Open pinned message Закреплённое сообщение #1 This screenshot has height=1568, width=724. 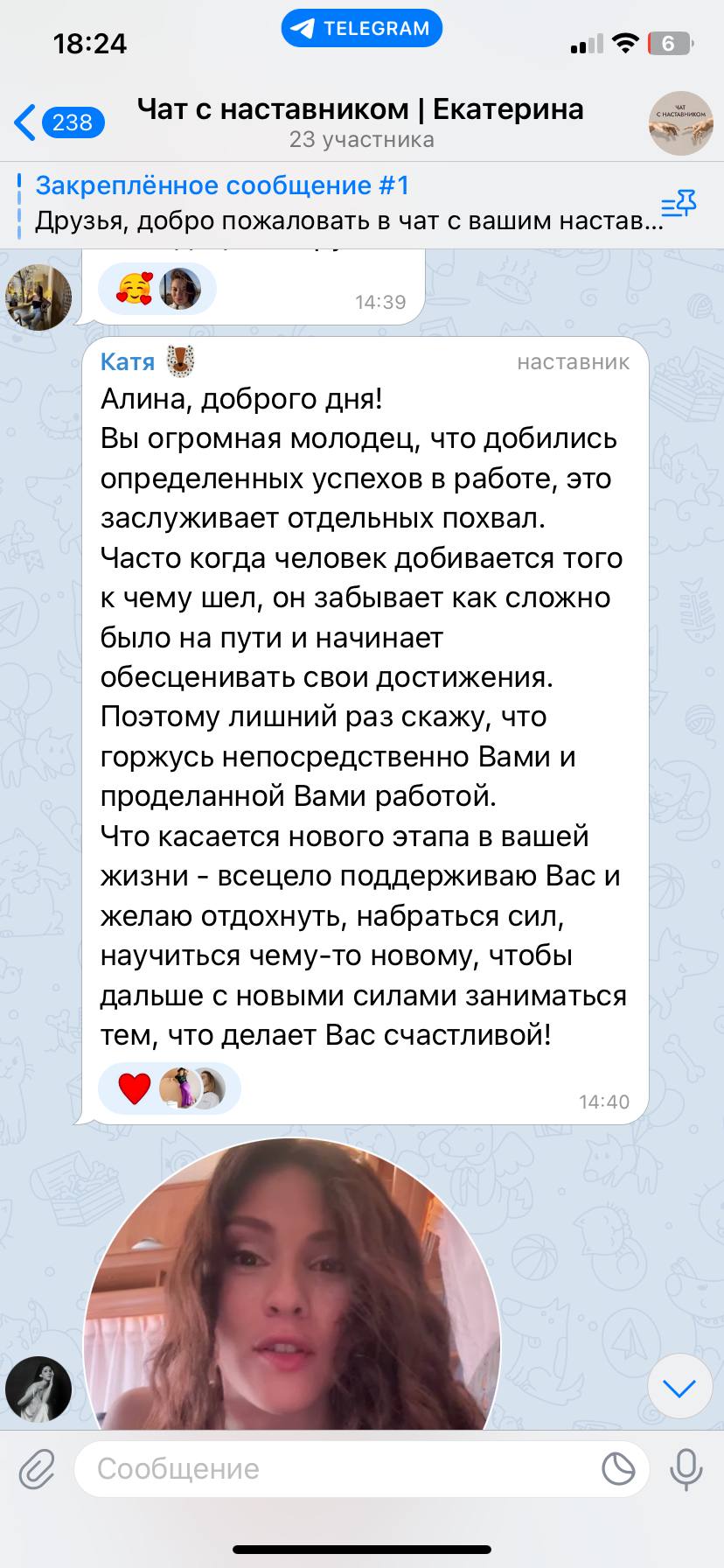[x=341, y=202]
